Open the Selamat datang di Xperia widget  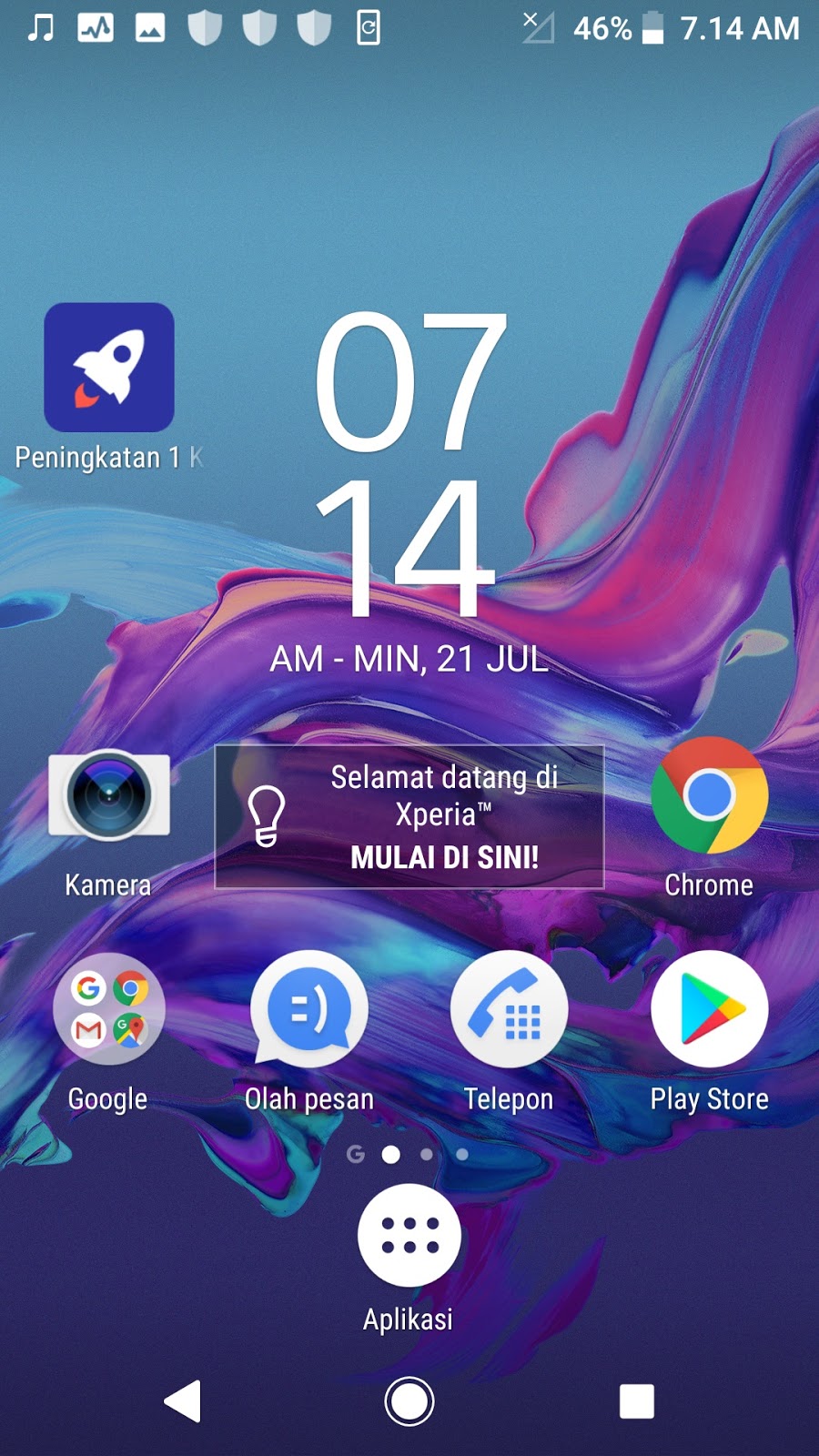click(409, 817)
